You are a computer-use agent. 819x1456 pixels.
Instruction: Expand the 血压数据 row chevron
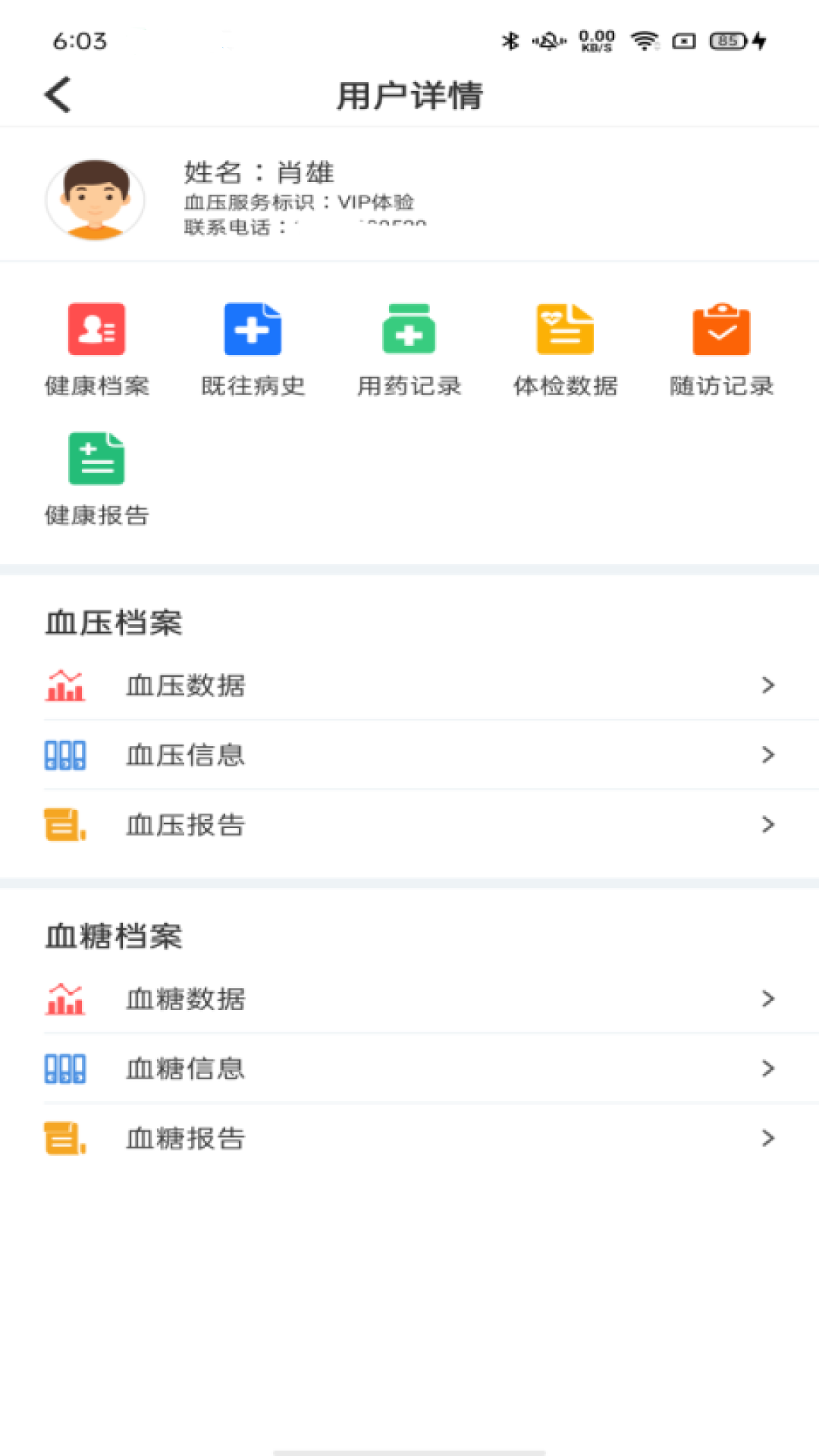tap(768, 686)
